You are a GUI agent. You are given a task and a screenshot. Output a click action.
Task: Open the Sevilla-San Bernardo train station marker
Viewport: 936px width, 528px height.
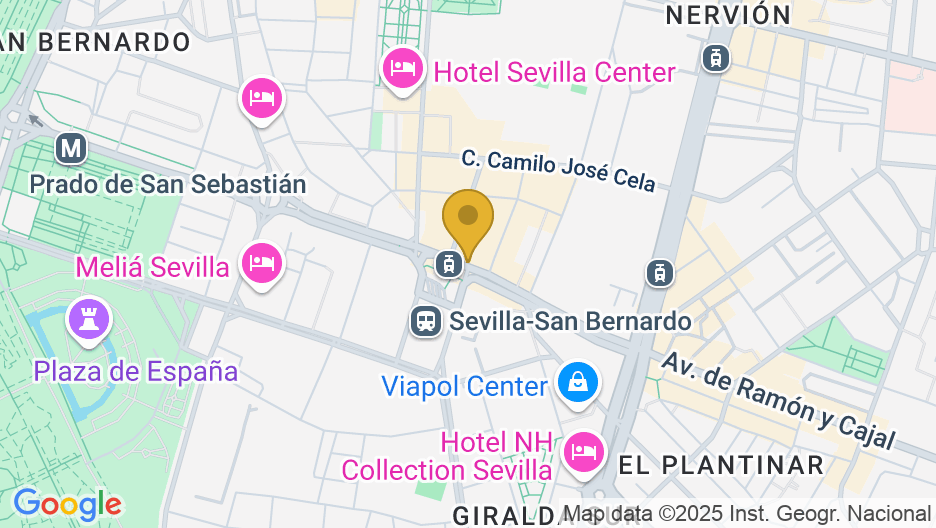click(x=427, y=321)
